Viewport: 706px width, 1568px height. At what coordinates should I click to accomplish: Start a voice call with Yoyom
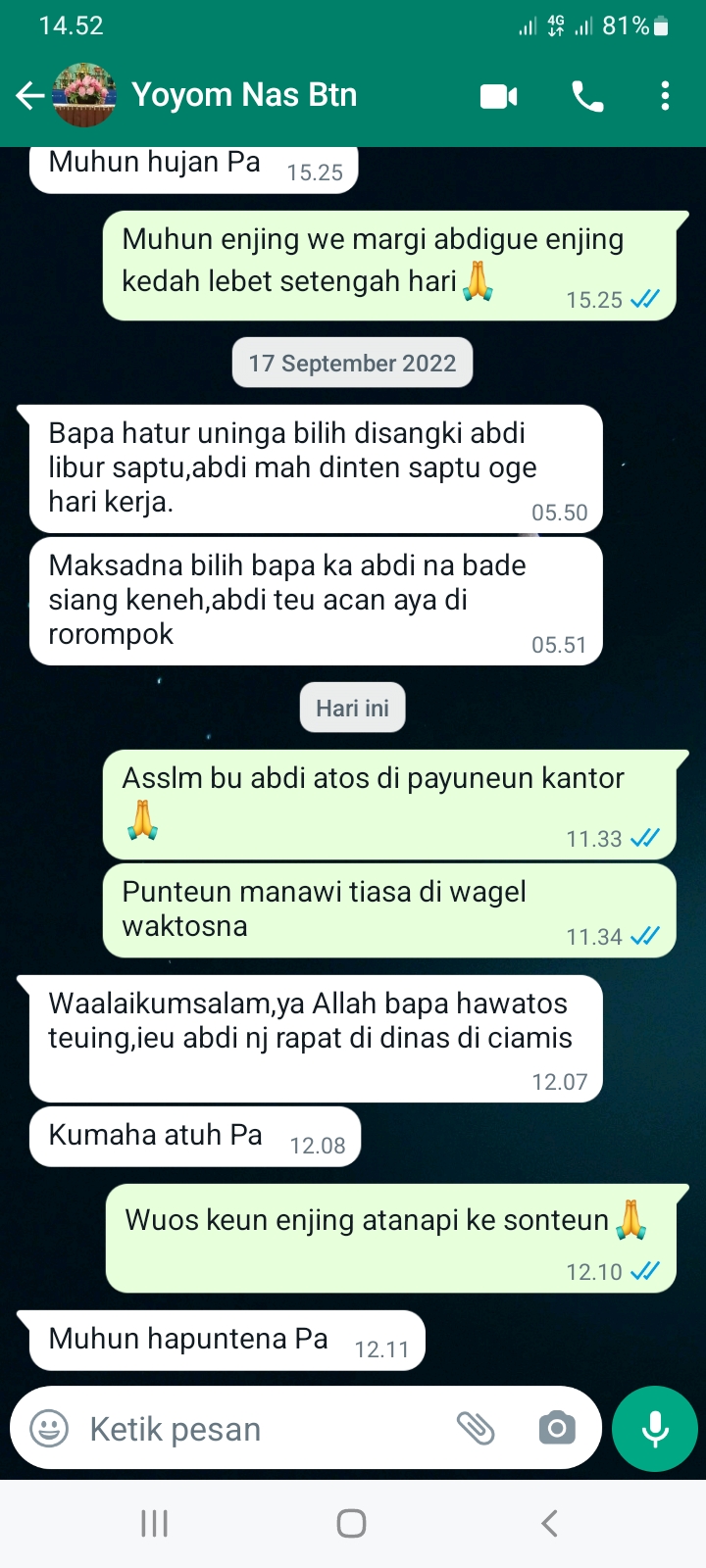[587, 96]
